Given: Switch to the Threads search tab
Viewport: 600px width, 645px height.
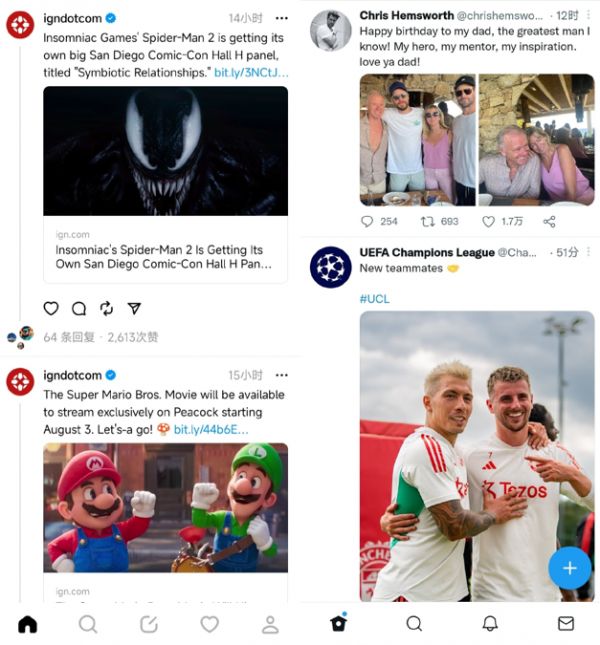Looking at the screenshot, I should [88, 624].
